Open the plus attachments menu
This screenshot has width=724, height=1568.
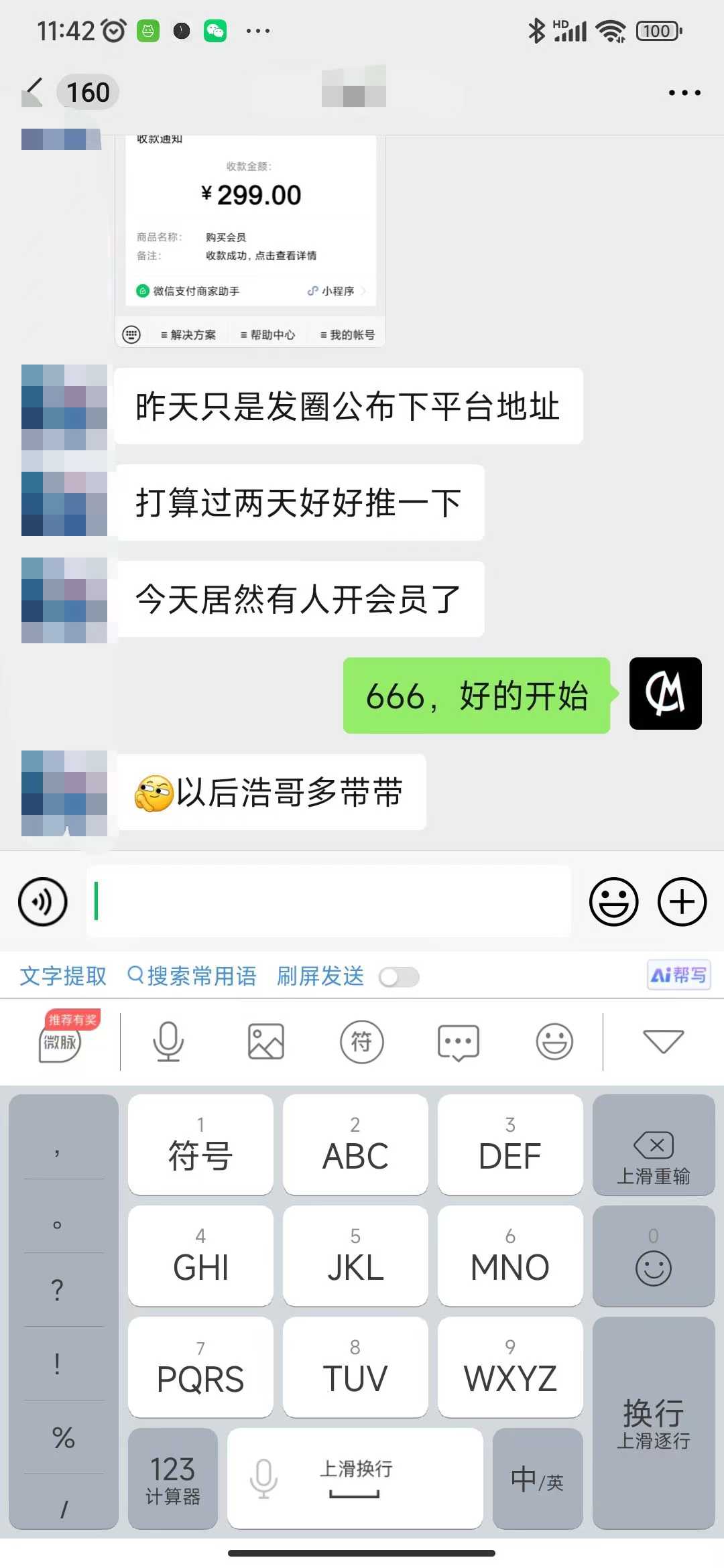pyautogui.click(x=682, y=902)
